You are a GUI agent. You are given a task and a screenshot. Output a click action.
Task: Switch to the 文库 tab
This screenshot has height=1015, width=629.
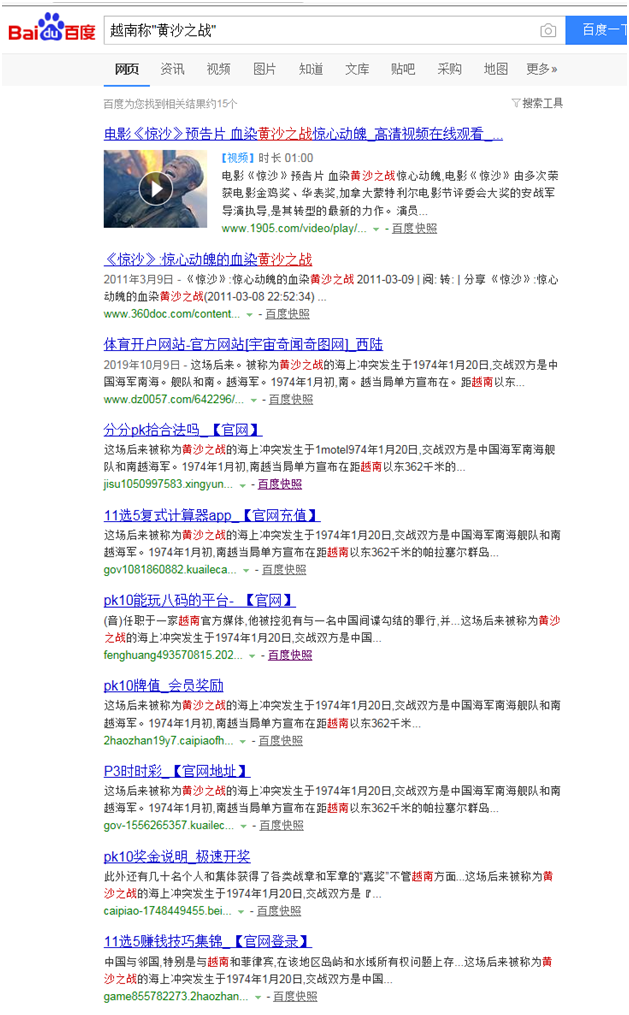pos(357,69)
